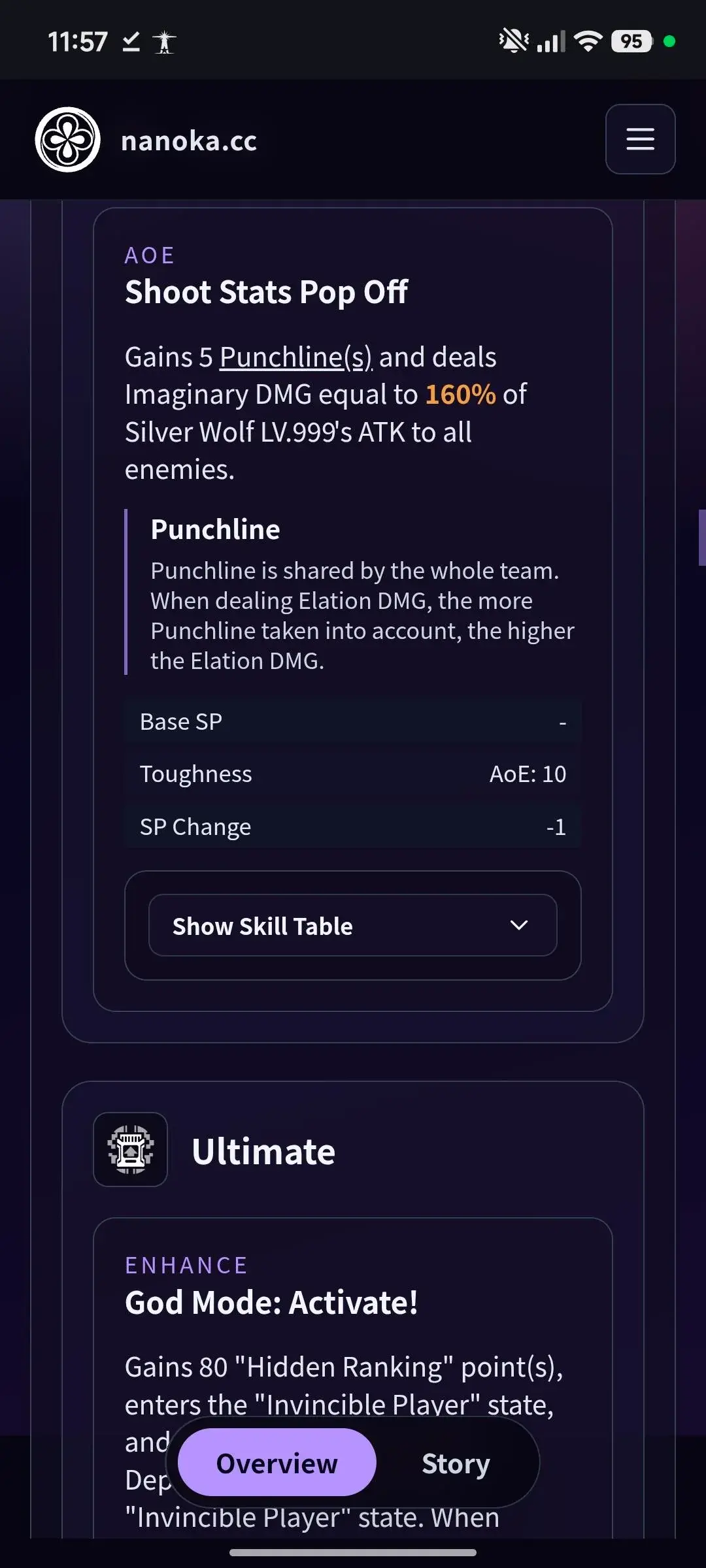Switch to the Overview tab
This screenshot has width=706, height=1568.
tap(277, 1463)
